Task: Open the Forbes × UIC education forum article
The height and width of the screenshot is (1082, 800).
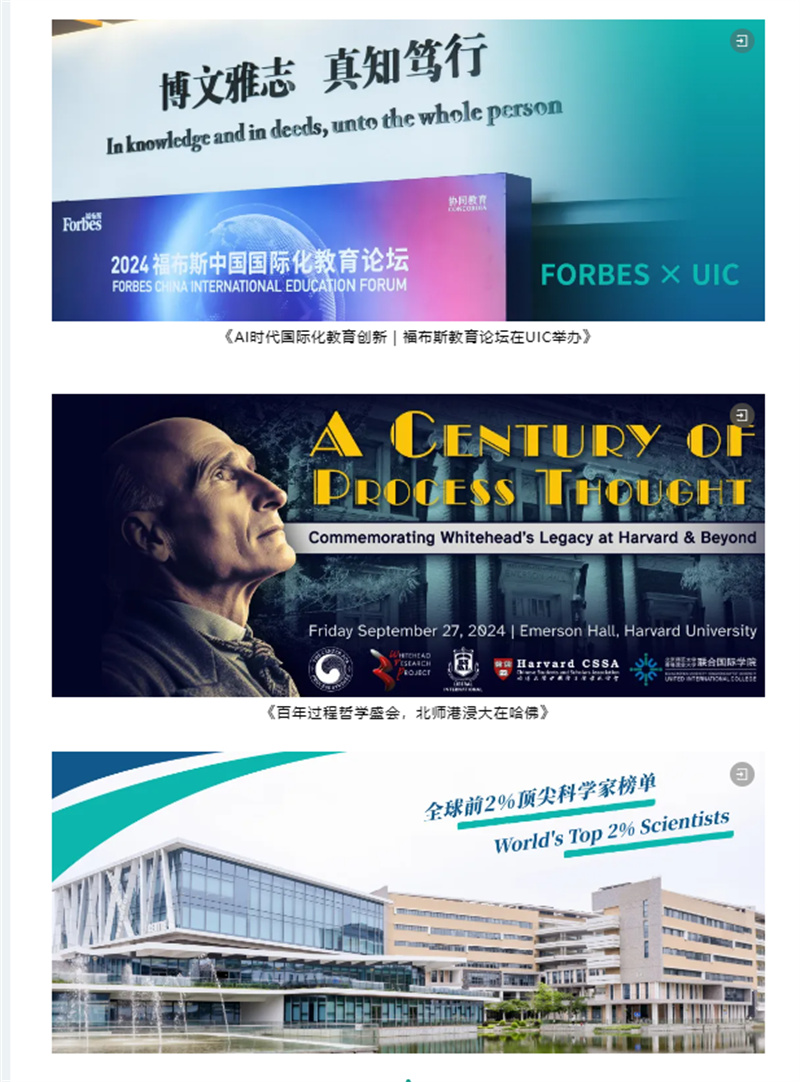Action: click(x=408, y=170)
